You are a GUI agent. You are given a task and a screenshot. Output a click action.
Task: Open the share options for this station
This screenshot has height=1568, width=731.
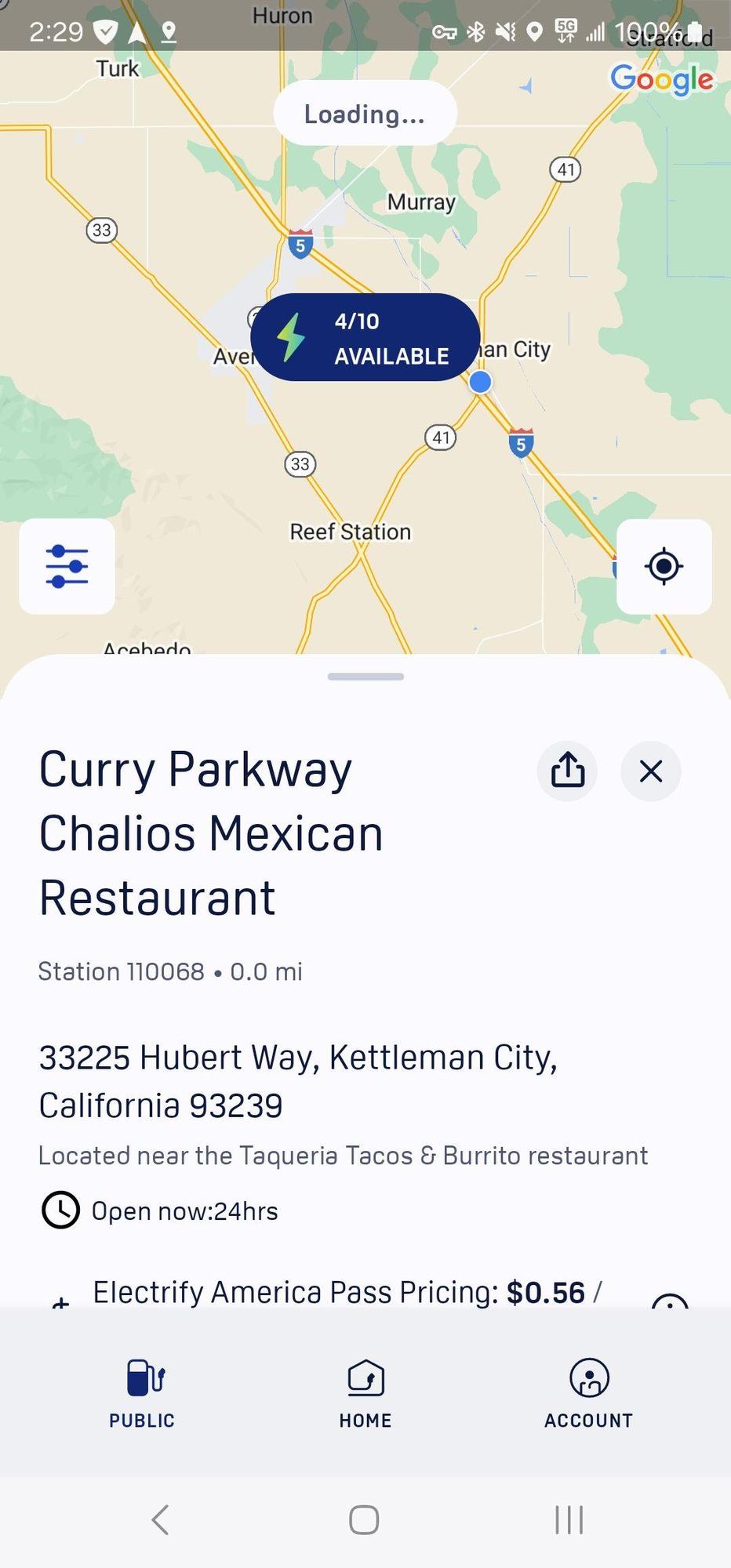point(567,771)
